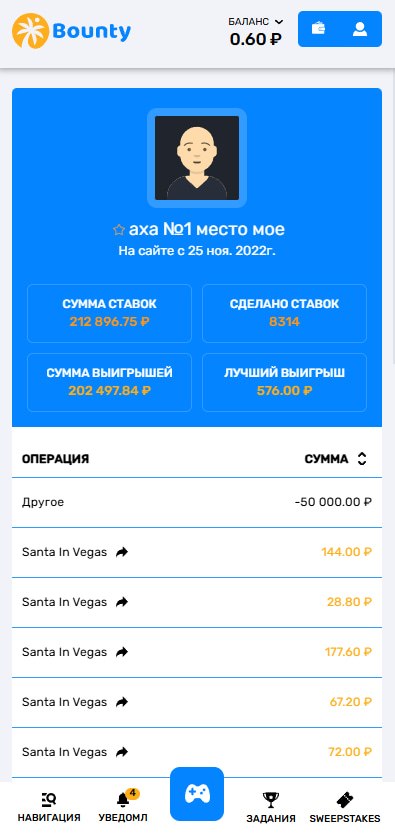Image resolution: width=395 pixels, height=833 pixels.
Task: Go to the Bounty home logo
Action: tap(71, 31)
